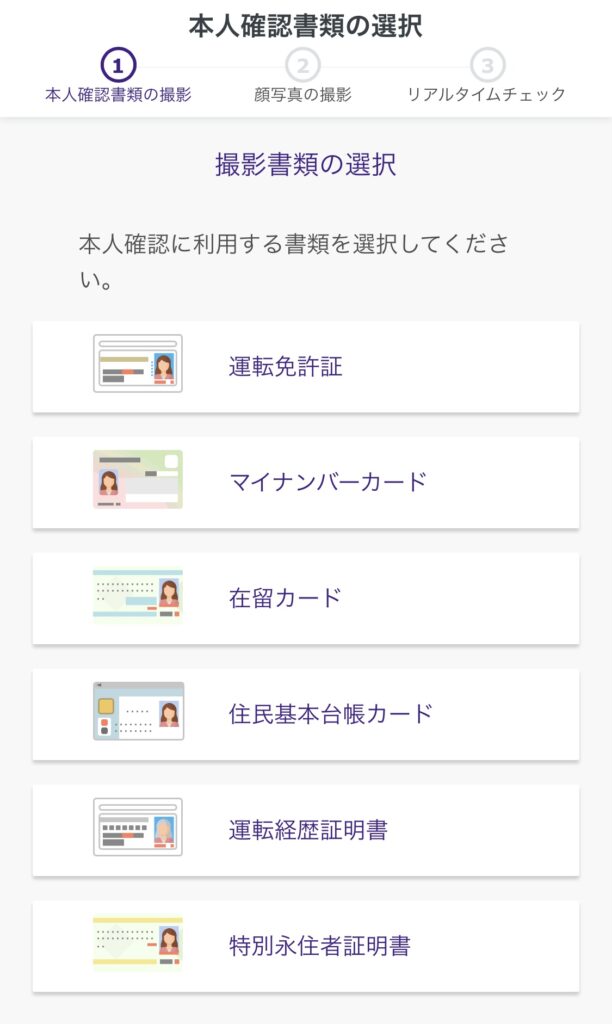Viewport: 612px width, 1024px height.
Task: Choose 運転経歴証明書 as document
Action: click(x=305, y=830)
